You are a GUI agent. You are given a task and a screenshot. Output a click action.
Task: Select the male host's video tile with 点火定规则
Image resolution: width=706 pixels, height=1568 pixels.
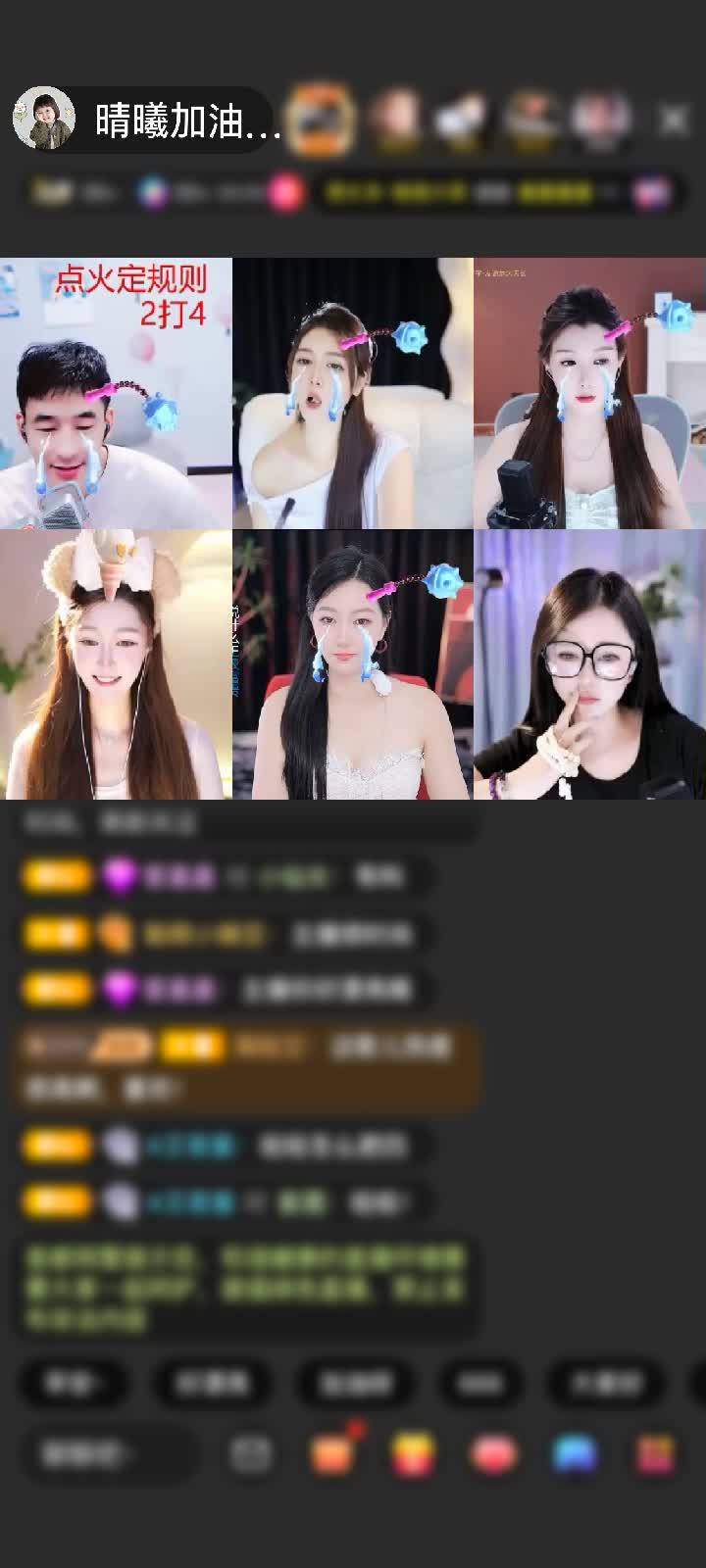(x=116, y=394)
